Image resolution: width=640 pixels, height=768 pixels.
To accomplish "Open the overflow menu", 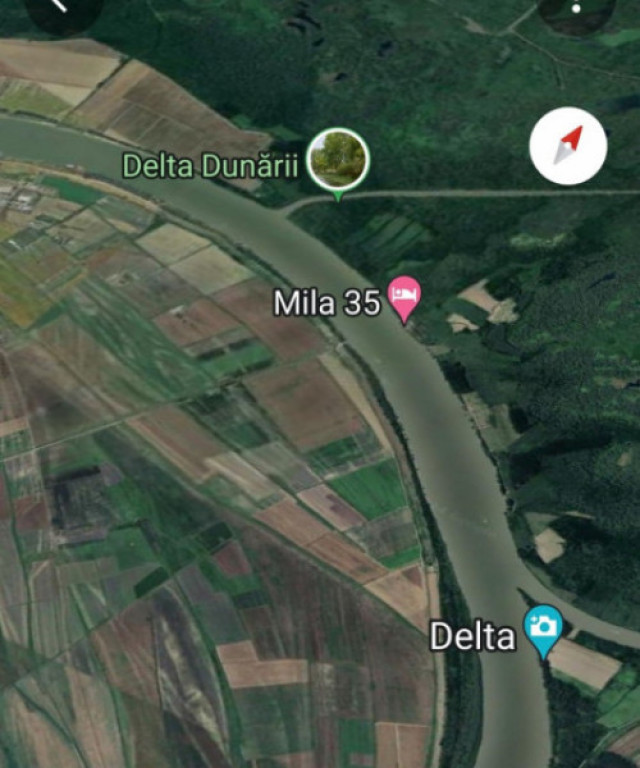I will [576, 8].
